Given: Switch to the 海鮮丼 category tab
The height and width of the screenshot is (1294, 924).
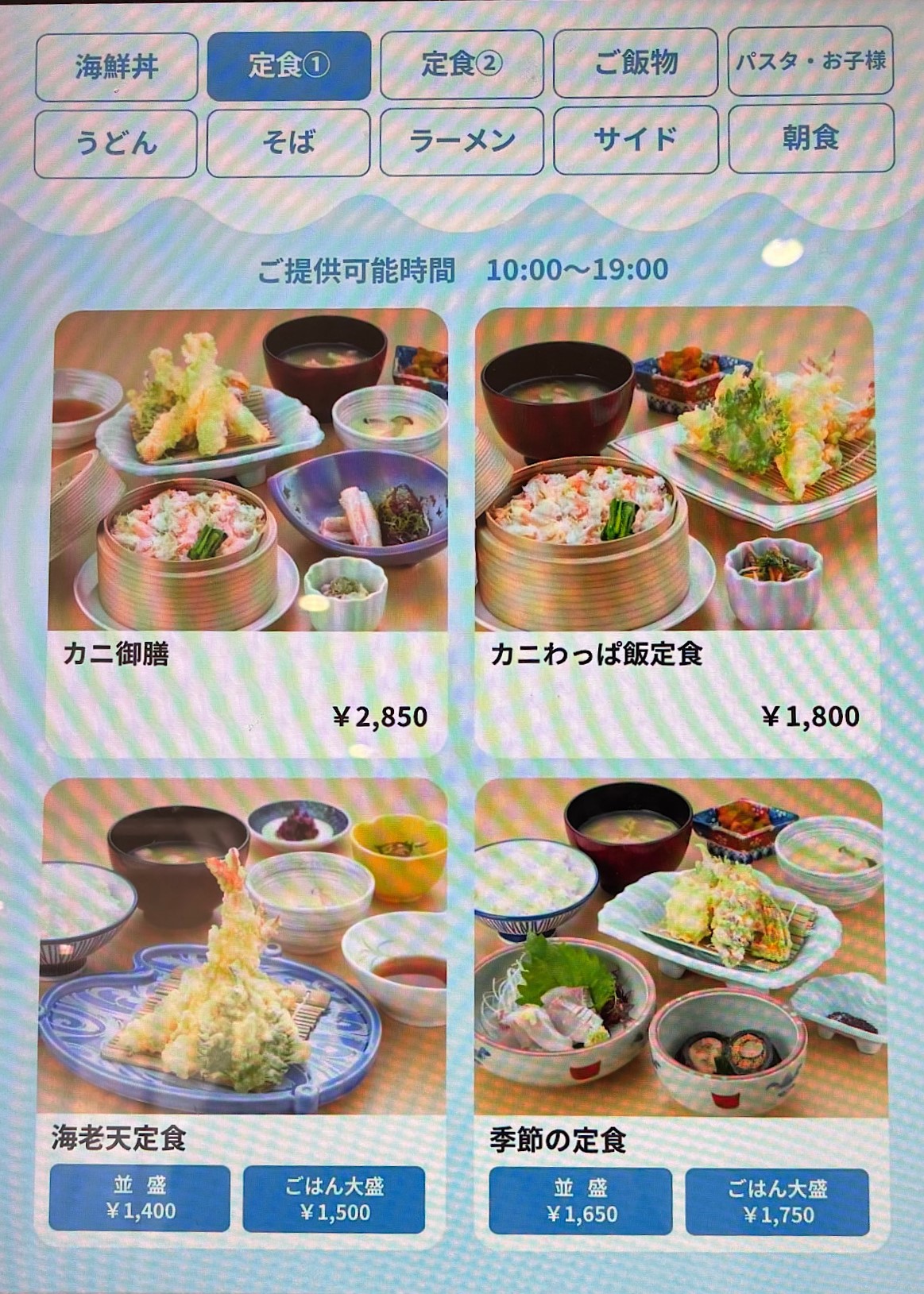Looking at the screenshot, I should pyautogui.click(x=116, y=67).
